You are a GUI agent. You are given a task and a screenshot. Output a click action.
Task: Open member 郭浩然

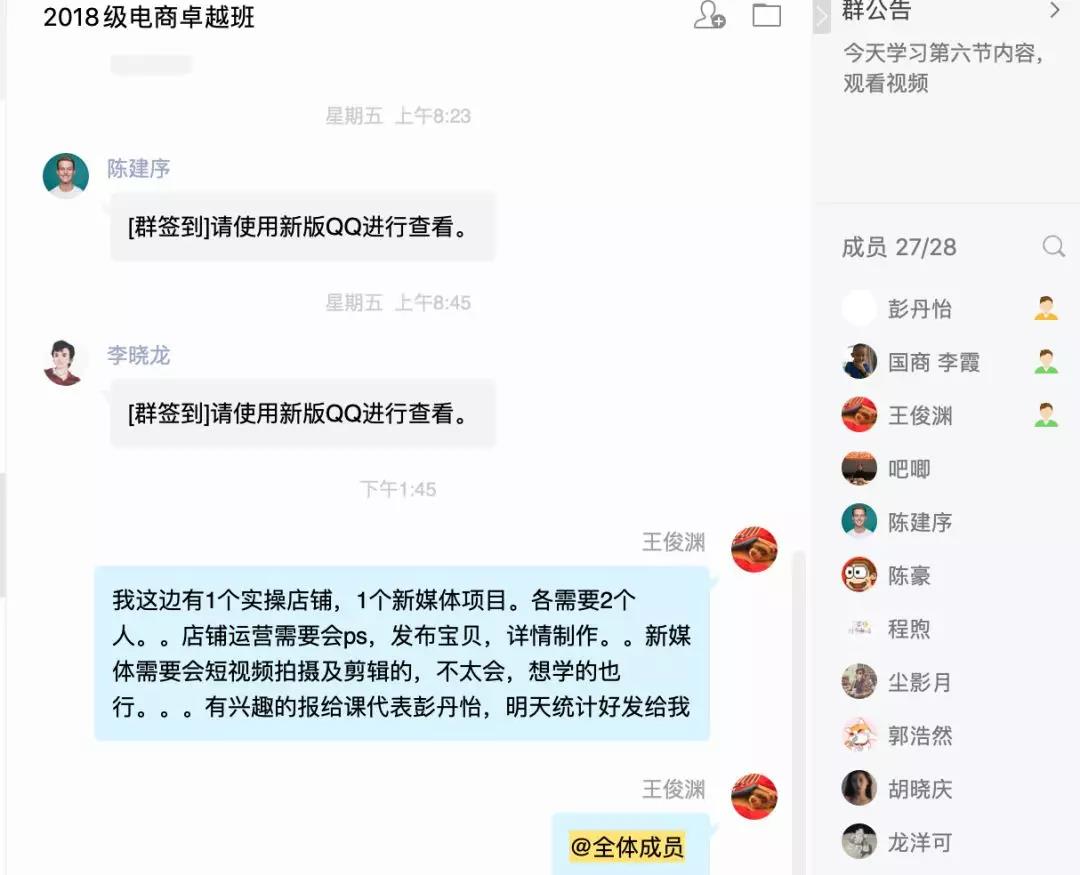(x=919, y=736)
